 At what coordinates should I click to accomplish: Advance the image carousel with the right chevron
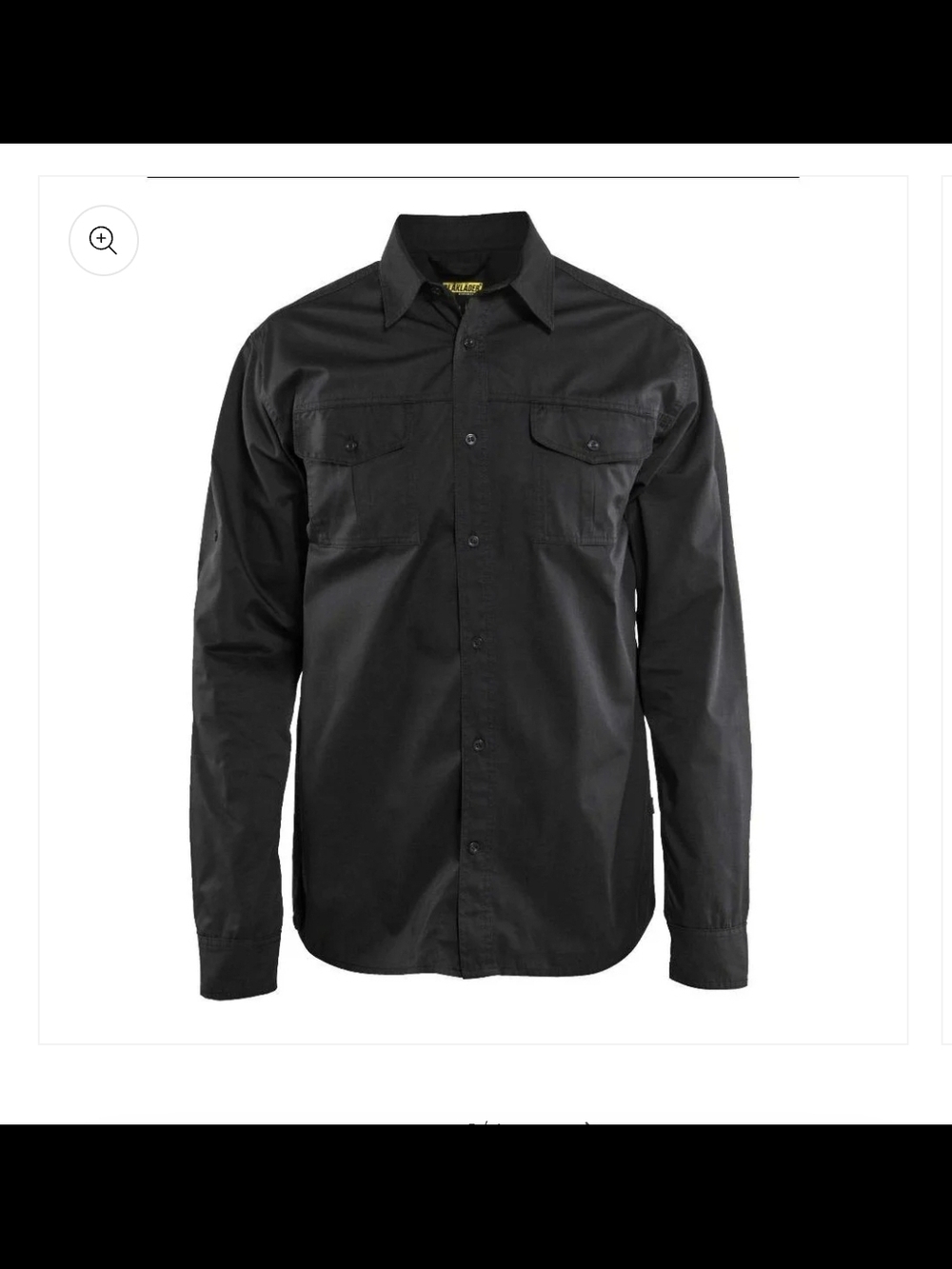pos(588,1123)
